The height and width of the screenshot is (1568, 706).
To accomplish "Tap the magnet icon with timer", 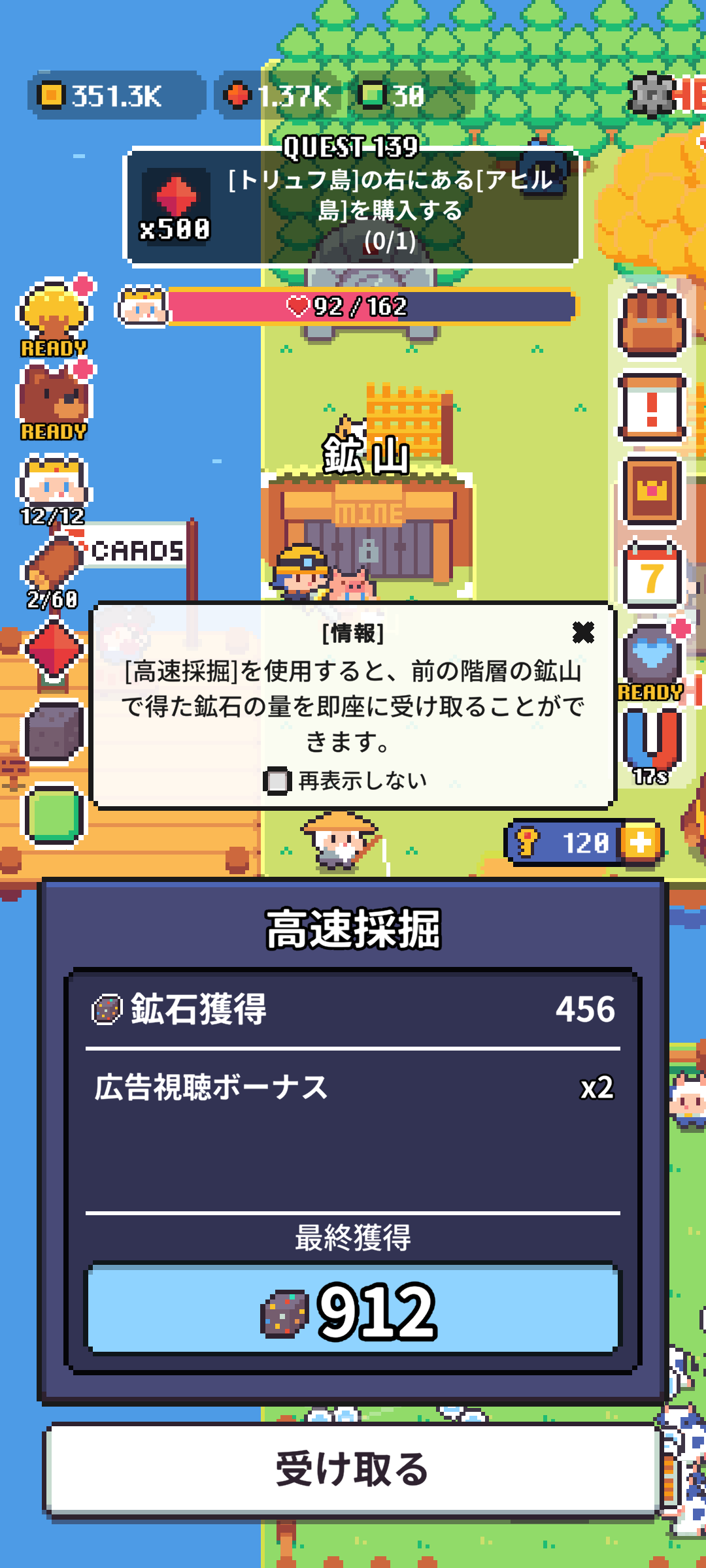I will 652,742.
